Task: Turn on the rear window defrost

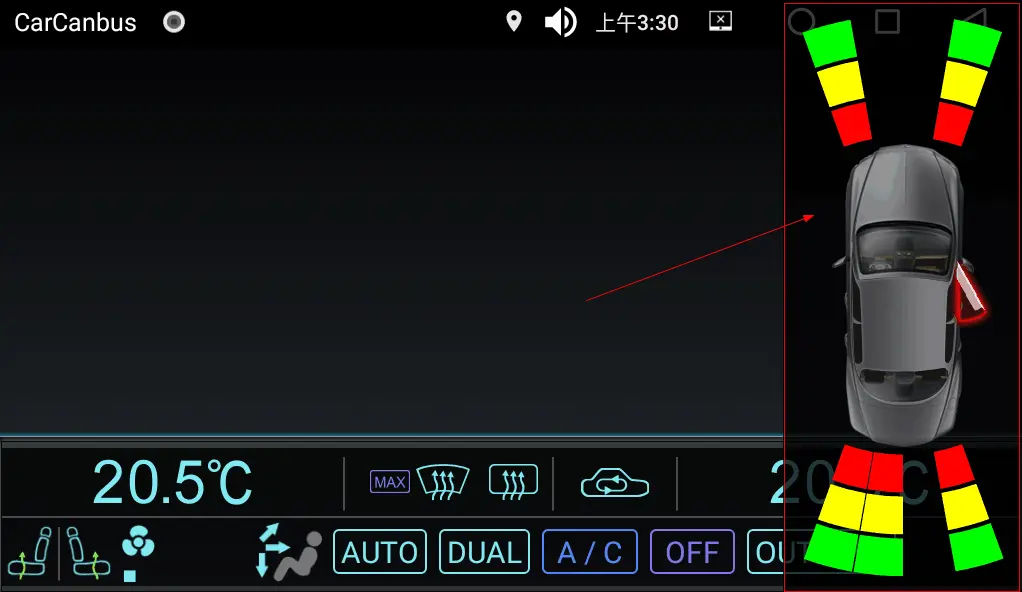Action: coord(513,482)
